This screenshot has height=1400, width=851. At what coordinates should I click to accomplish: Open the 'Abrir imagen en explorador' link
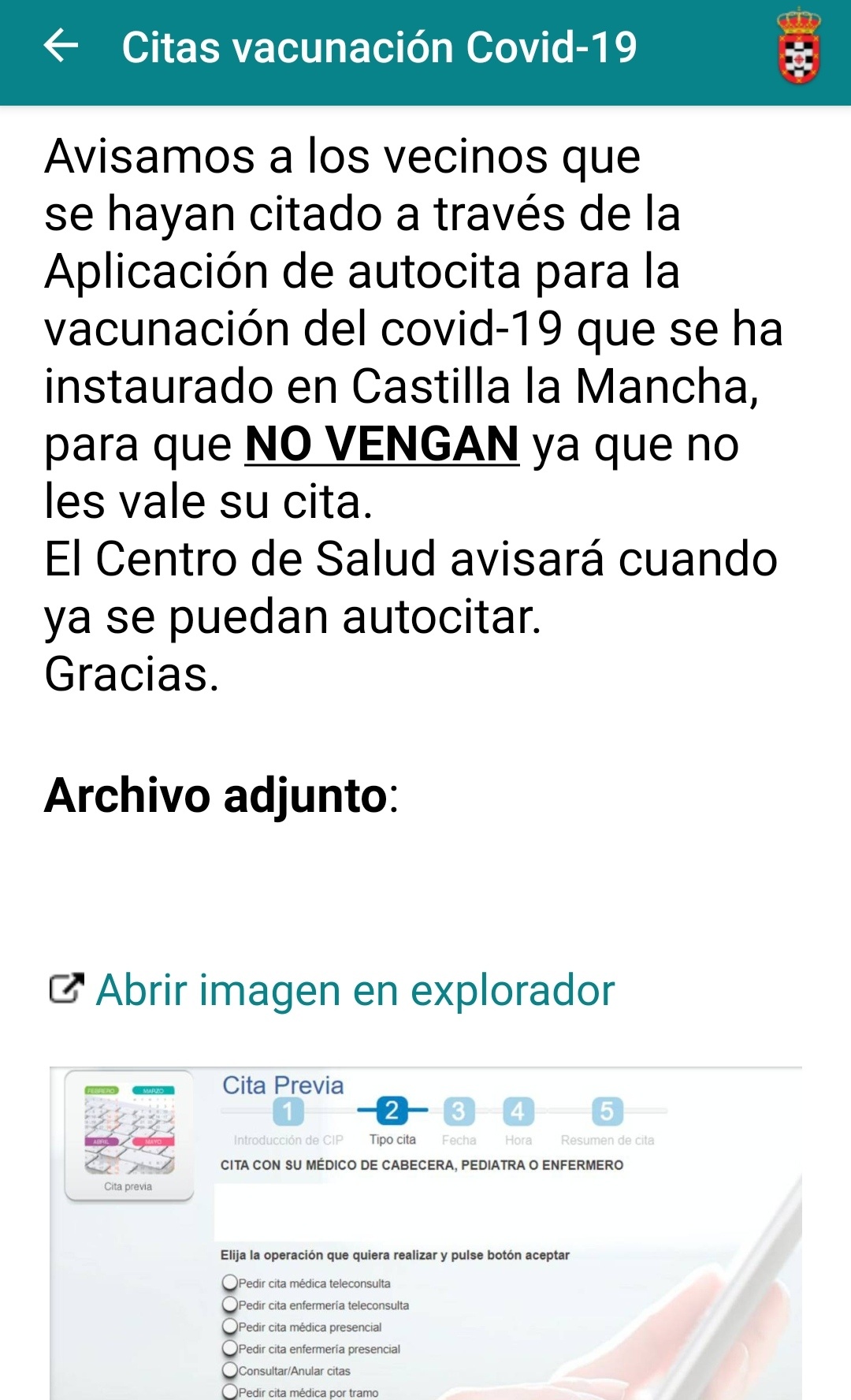pyautogui.click(x=332, y=990)
